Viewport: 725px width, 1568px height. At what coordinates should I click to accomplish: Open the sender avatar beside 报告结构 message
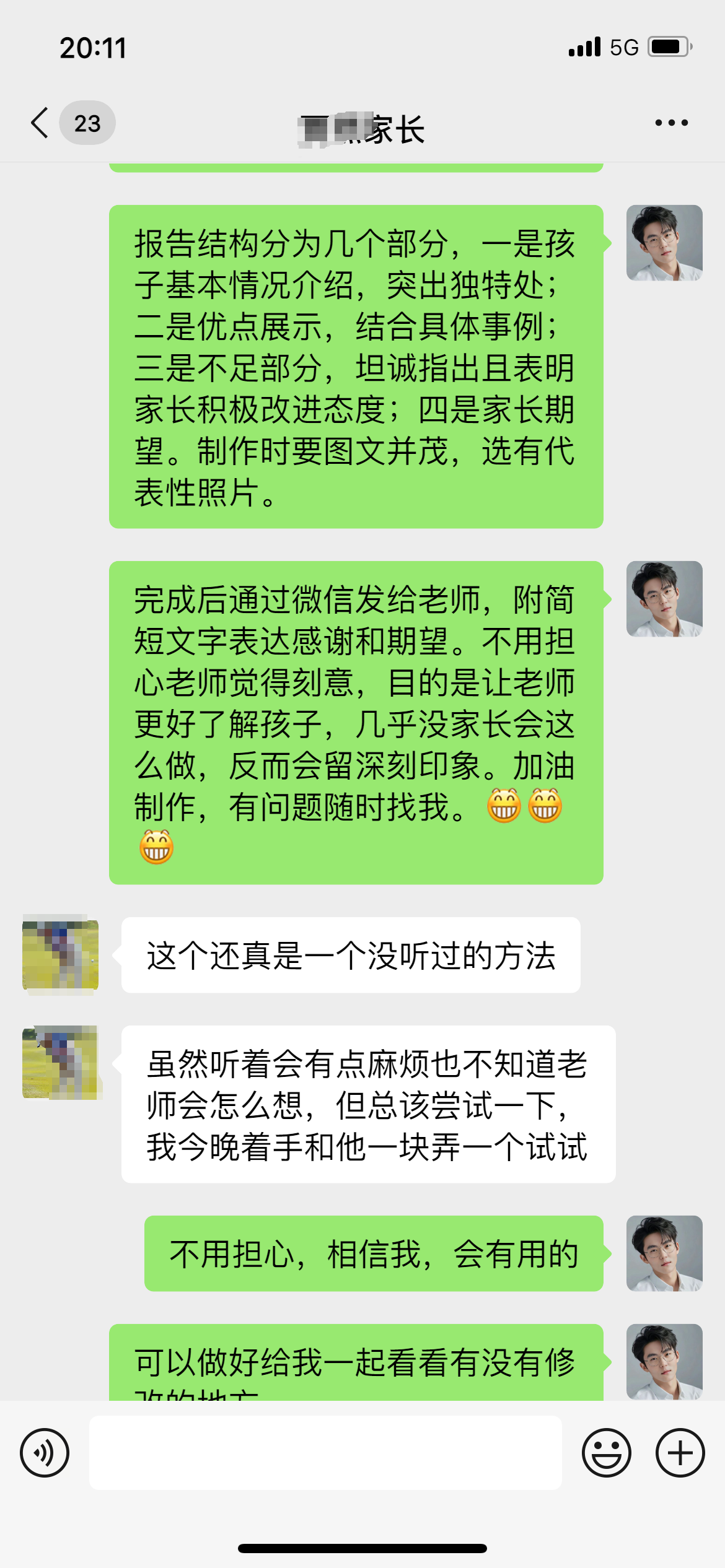pyautogui.click(x=664, y=243)
